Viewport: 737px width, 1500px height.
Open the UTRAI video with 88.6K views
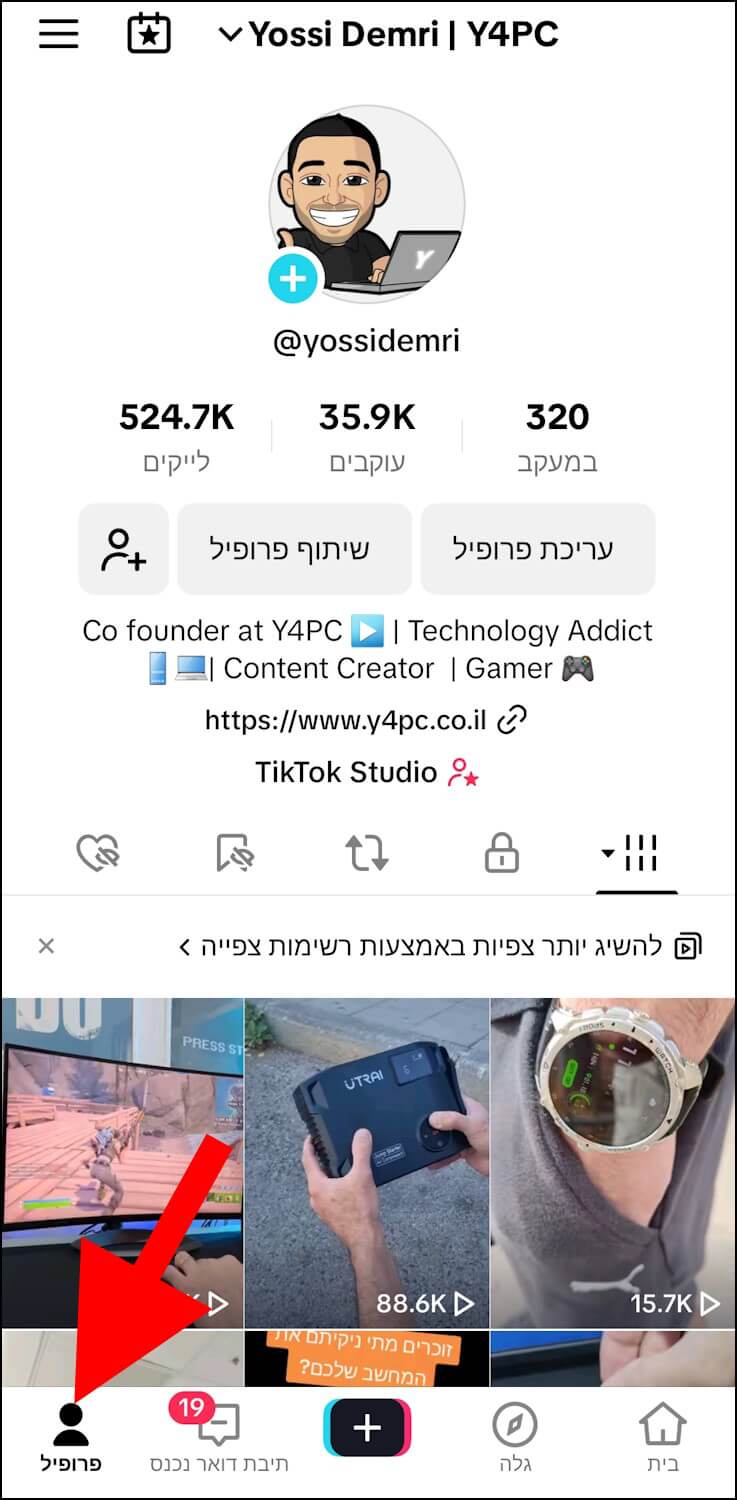click(x=366, y=1160)
